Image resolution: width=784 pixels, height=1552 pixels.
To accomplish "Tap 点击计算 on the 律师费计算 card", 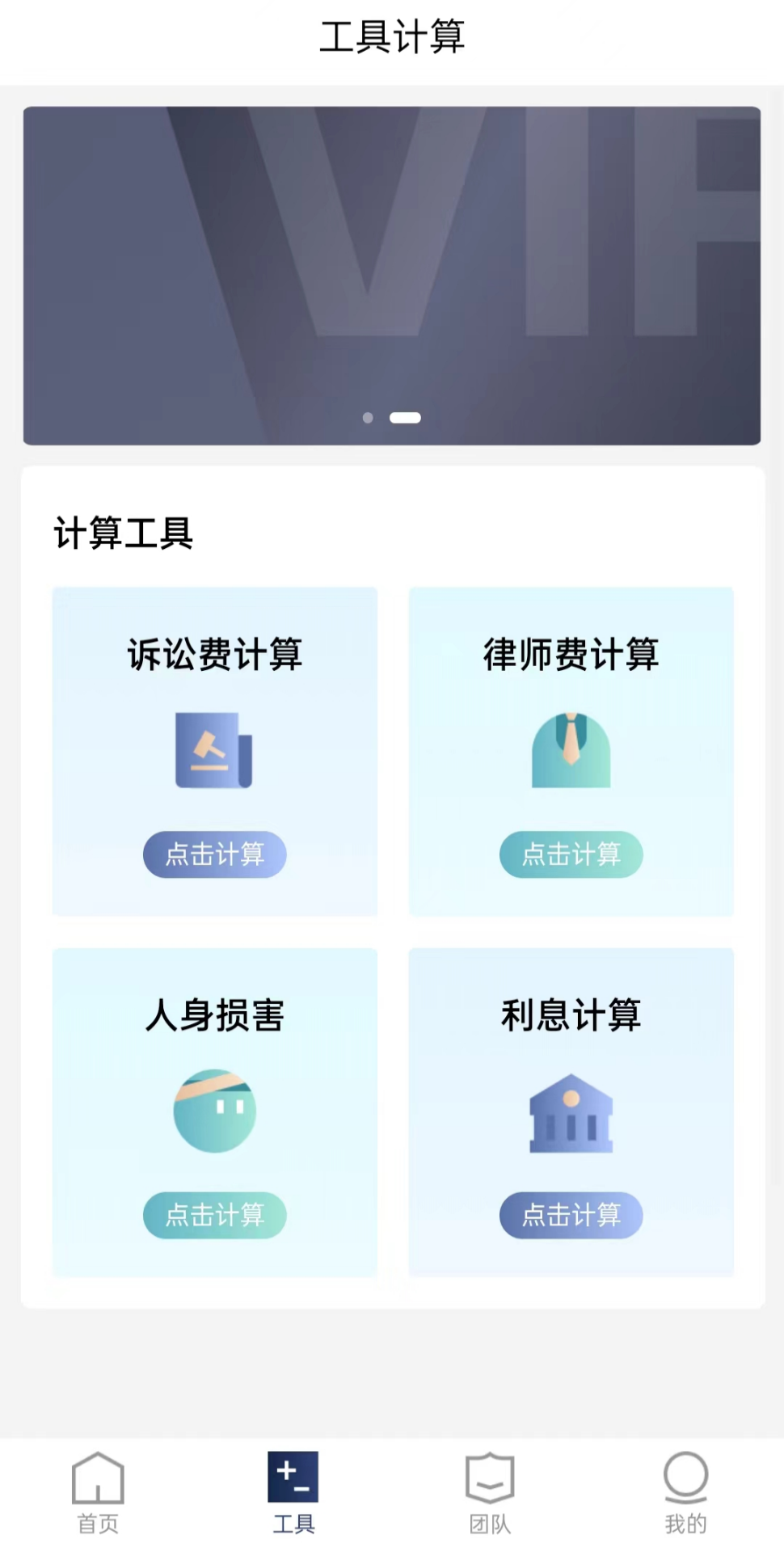I will 571,854.
